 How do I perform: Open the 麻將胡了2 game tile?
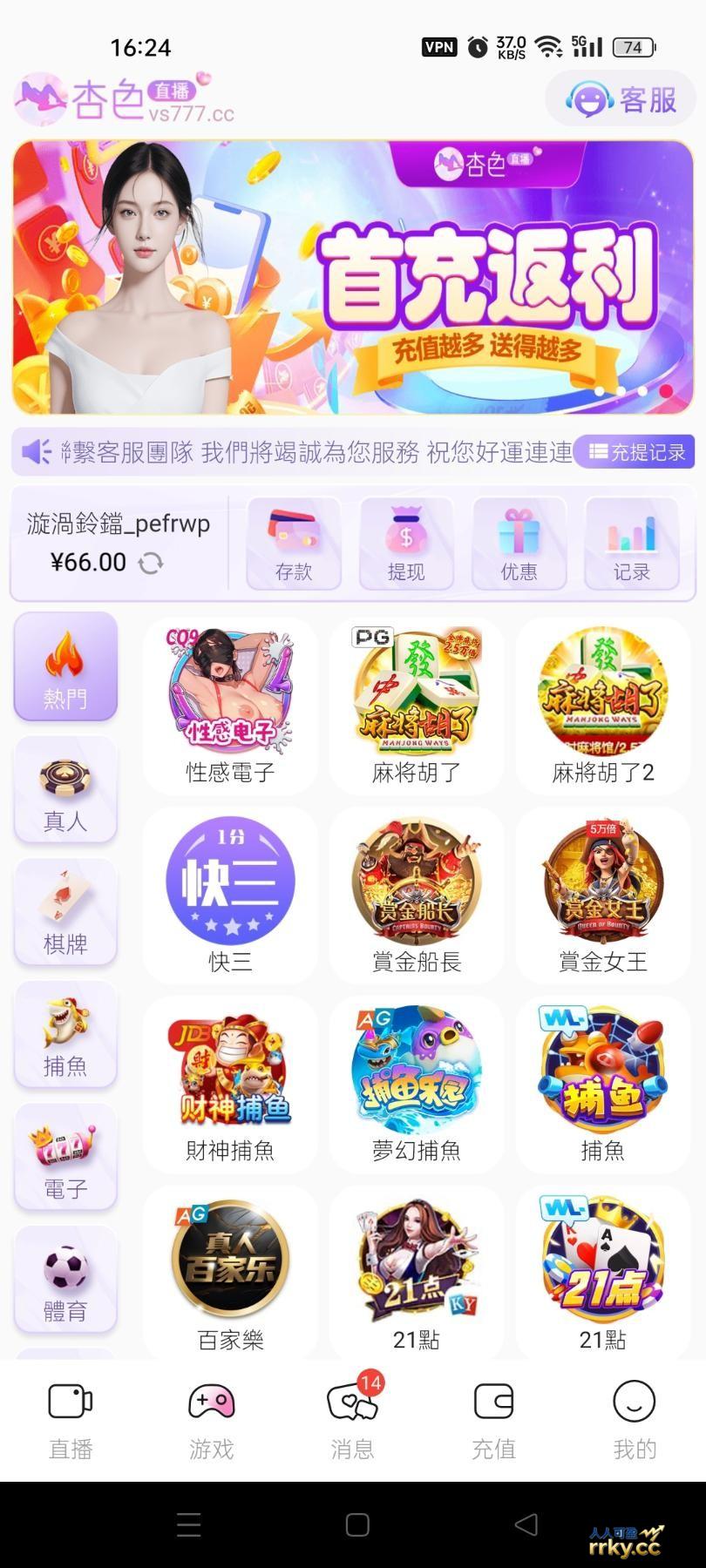(603, 706)
